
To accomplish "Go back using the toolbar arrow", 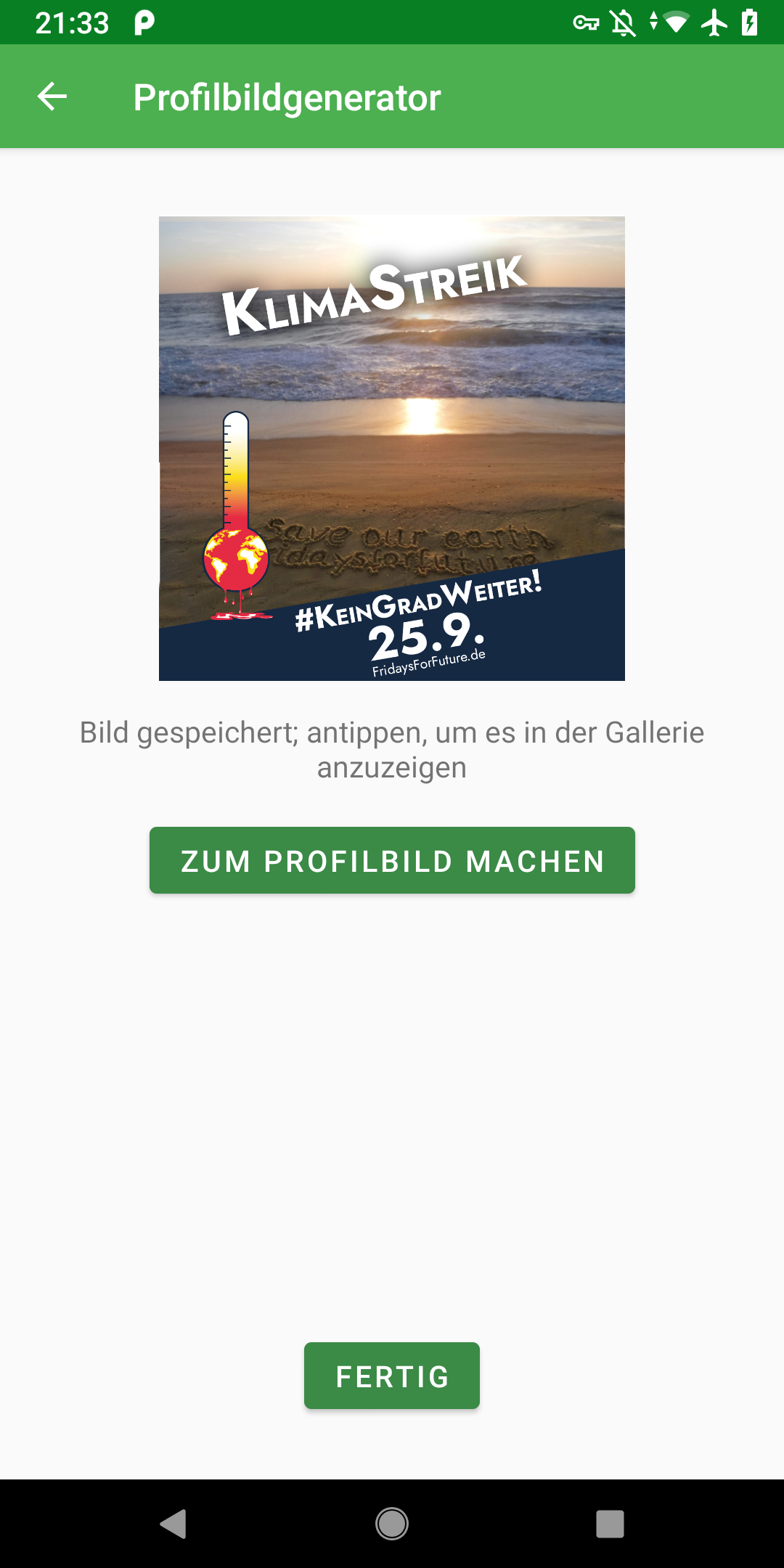I will tap(52, 97).
